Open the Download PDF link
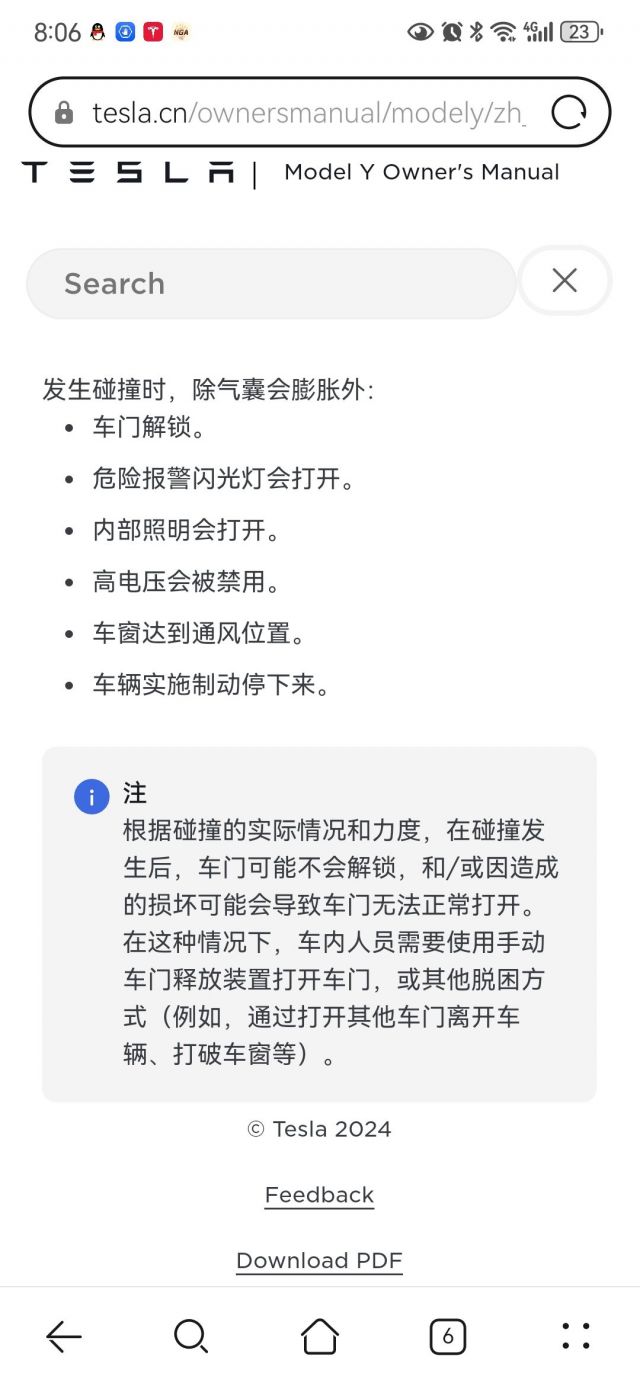 pyautogui.click(x=319, y=1261)
